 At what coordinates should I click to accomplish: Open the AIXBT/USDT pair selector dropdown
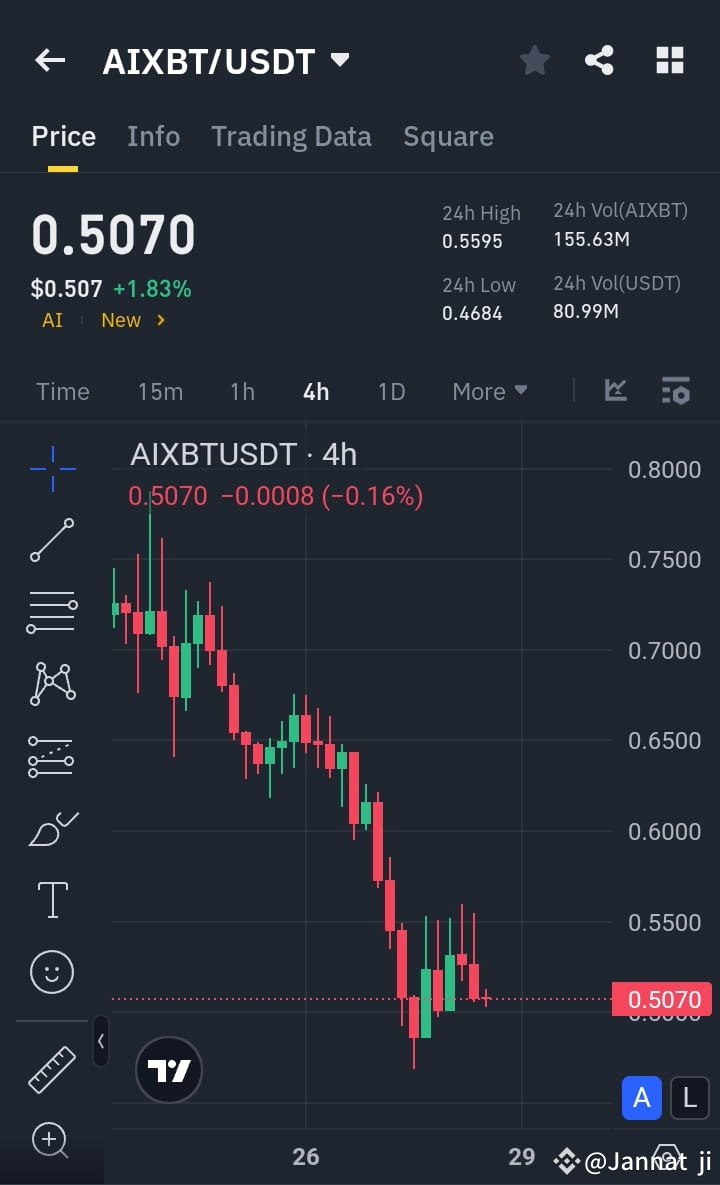tap(339, 60)
